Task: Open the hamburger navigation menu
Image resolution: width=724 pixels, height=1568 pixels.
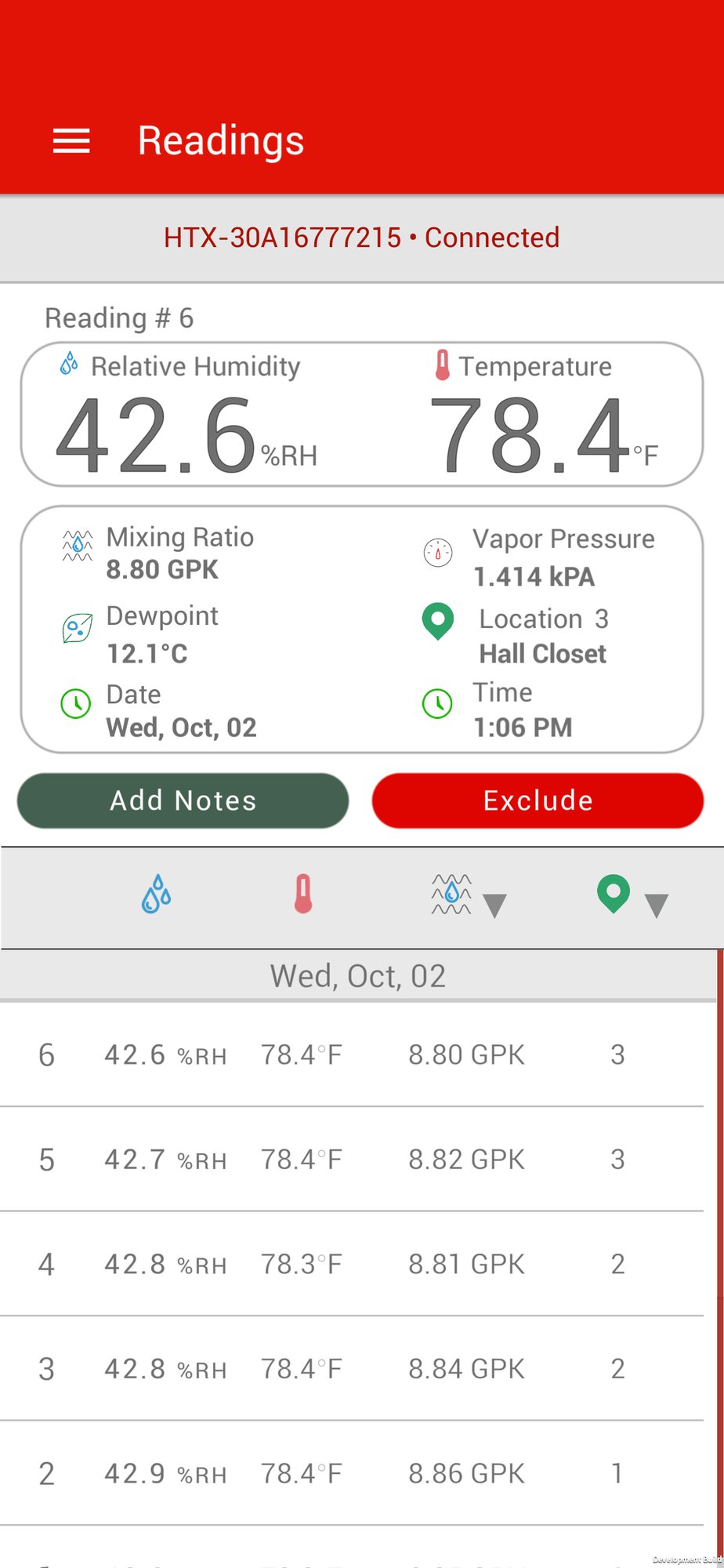Action: [71, 141]
